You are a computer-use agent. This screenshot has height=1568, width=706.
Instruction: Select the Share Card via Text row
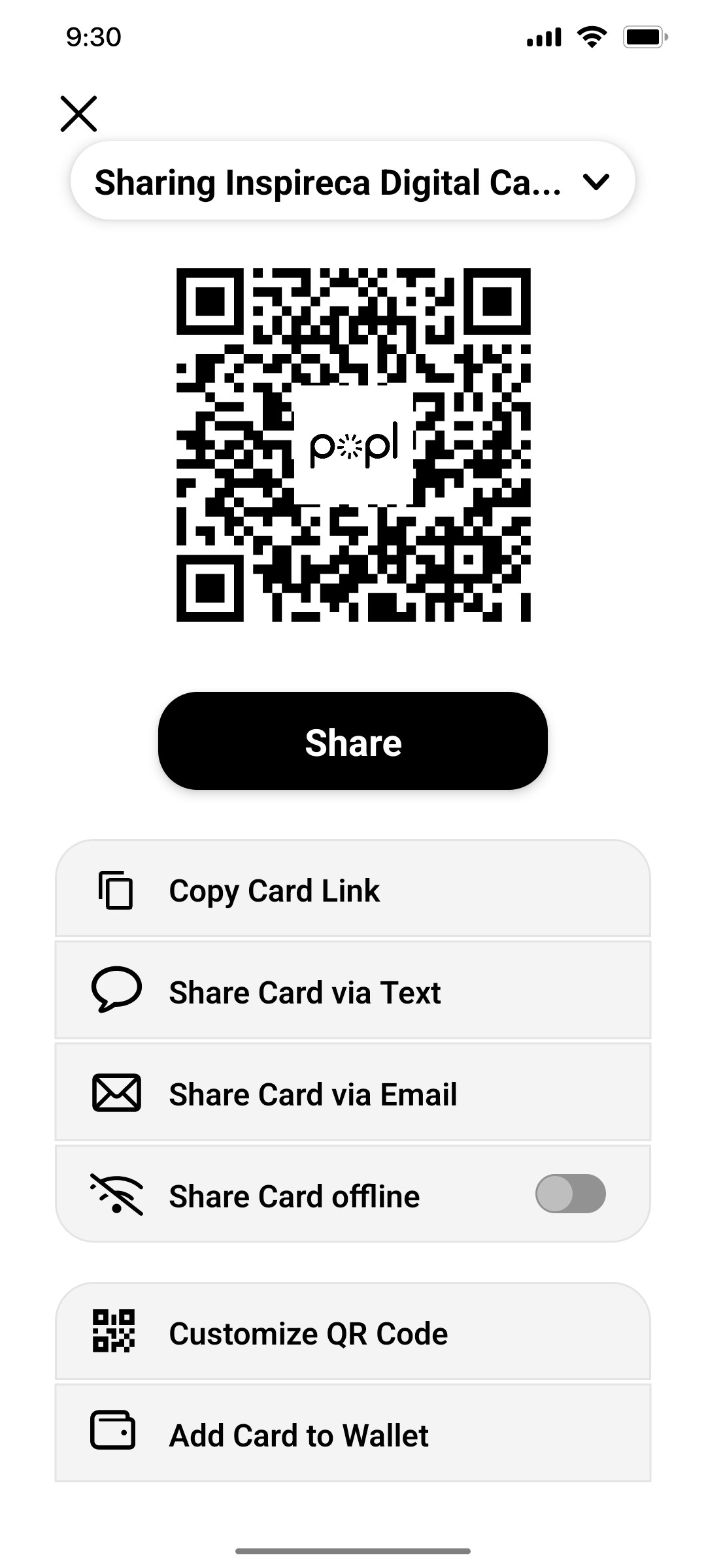353,990
